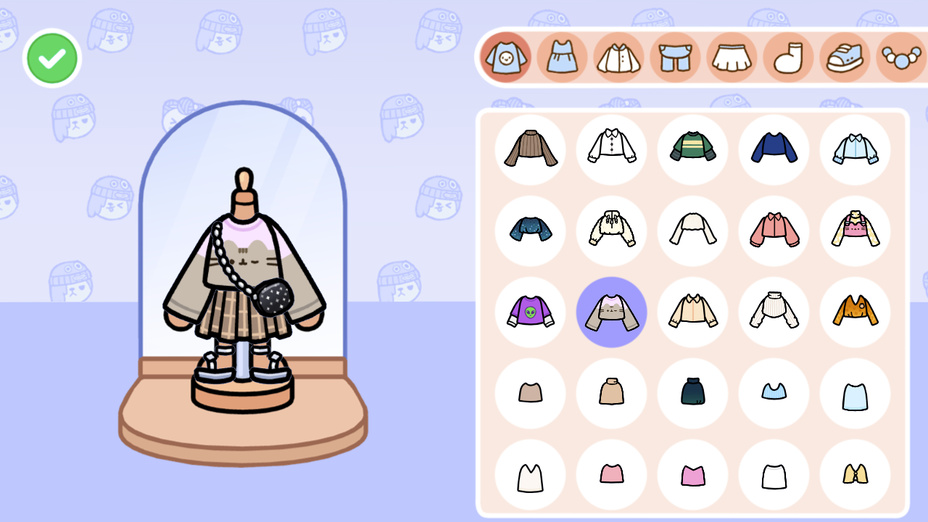The width and height of the screenshot is (928, 522).
Task: Switch to the skirts category tab
Action: click(732, 57)
